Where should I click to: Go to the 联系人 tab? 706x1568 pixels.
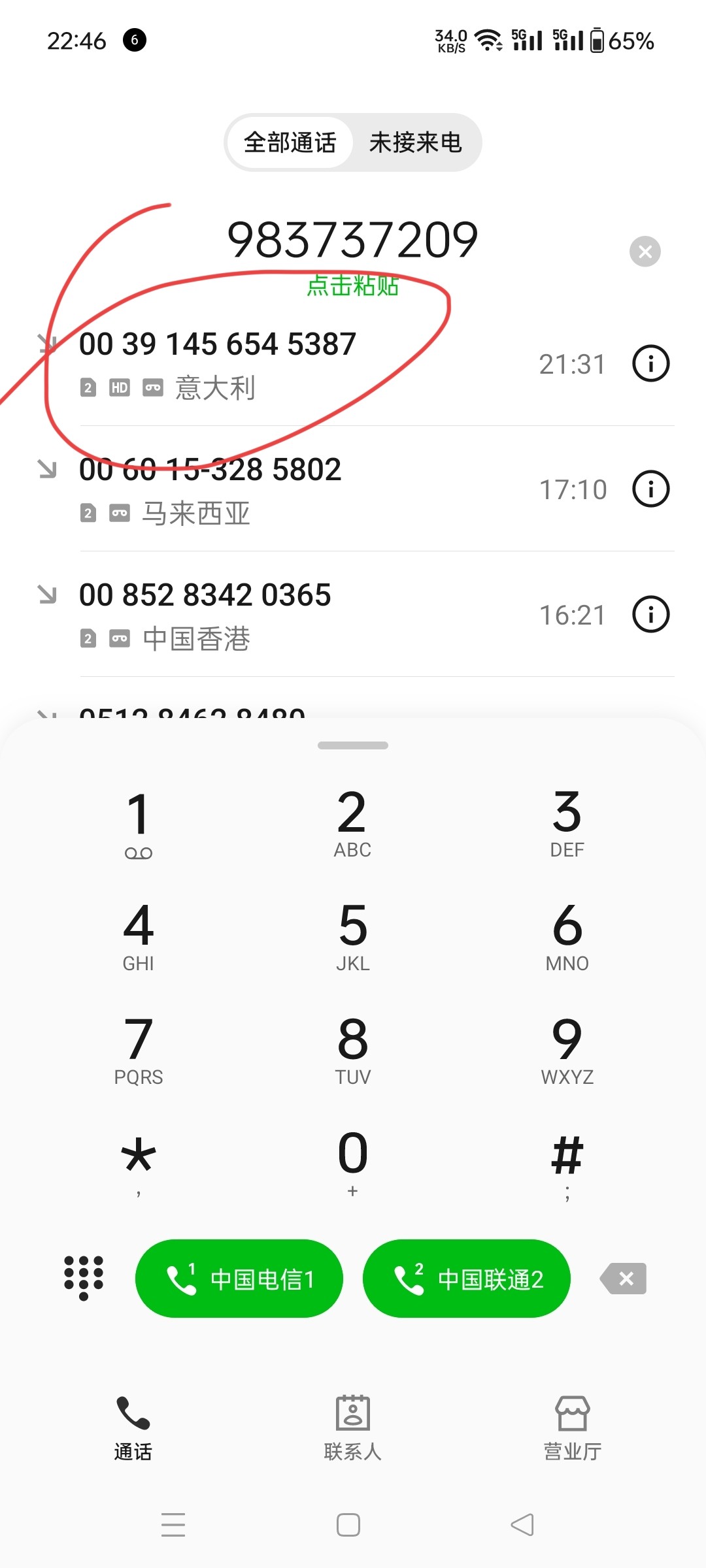tap(353, 1428)
